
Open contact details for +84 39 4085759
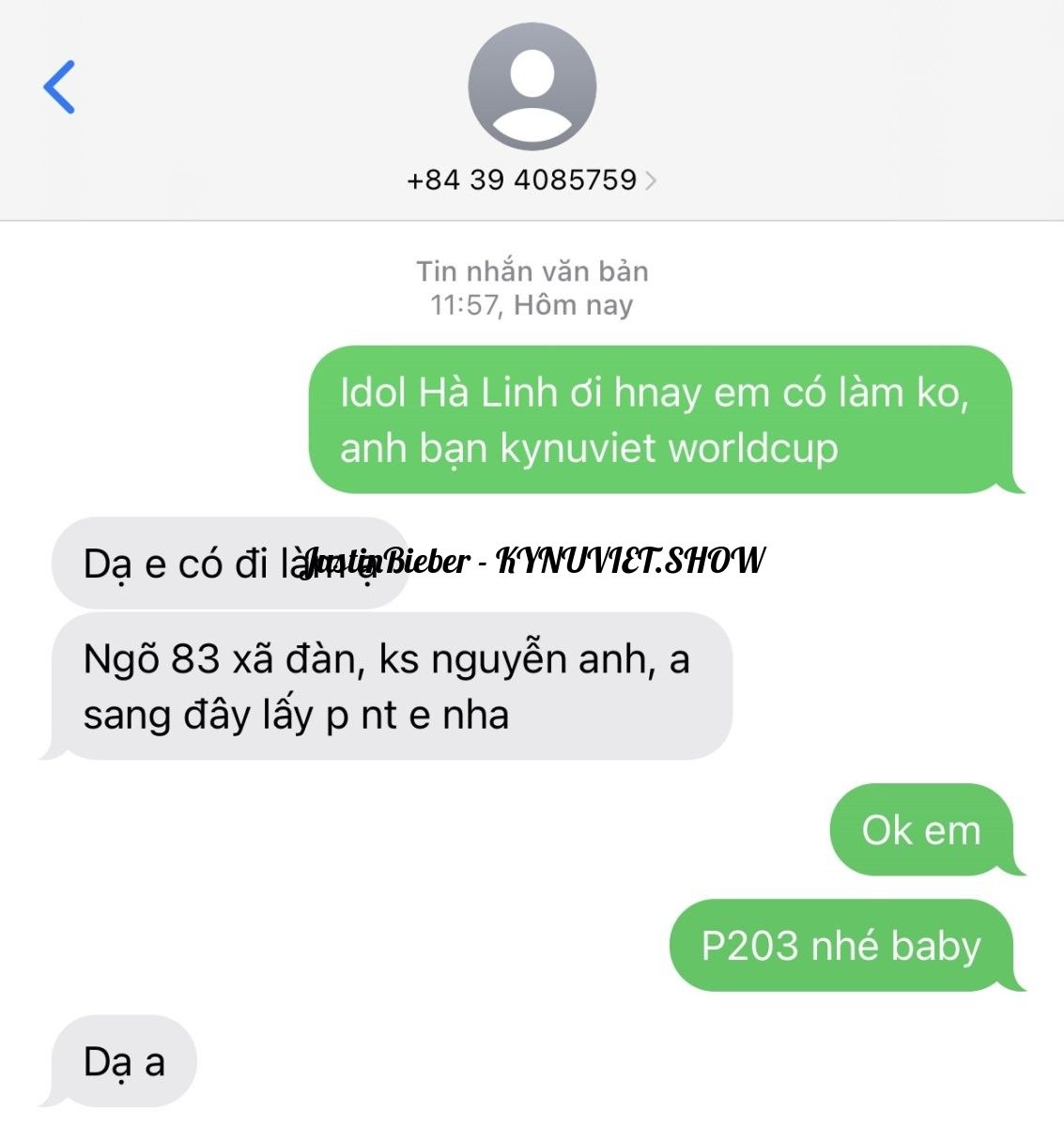(x=531, y=179)
